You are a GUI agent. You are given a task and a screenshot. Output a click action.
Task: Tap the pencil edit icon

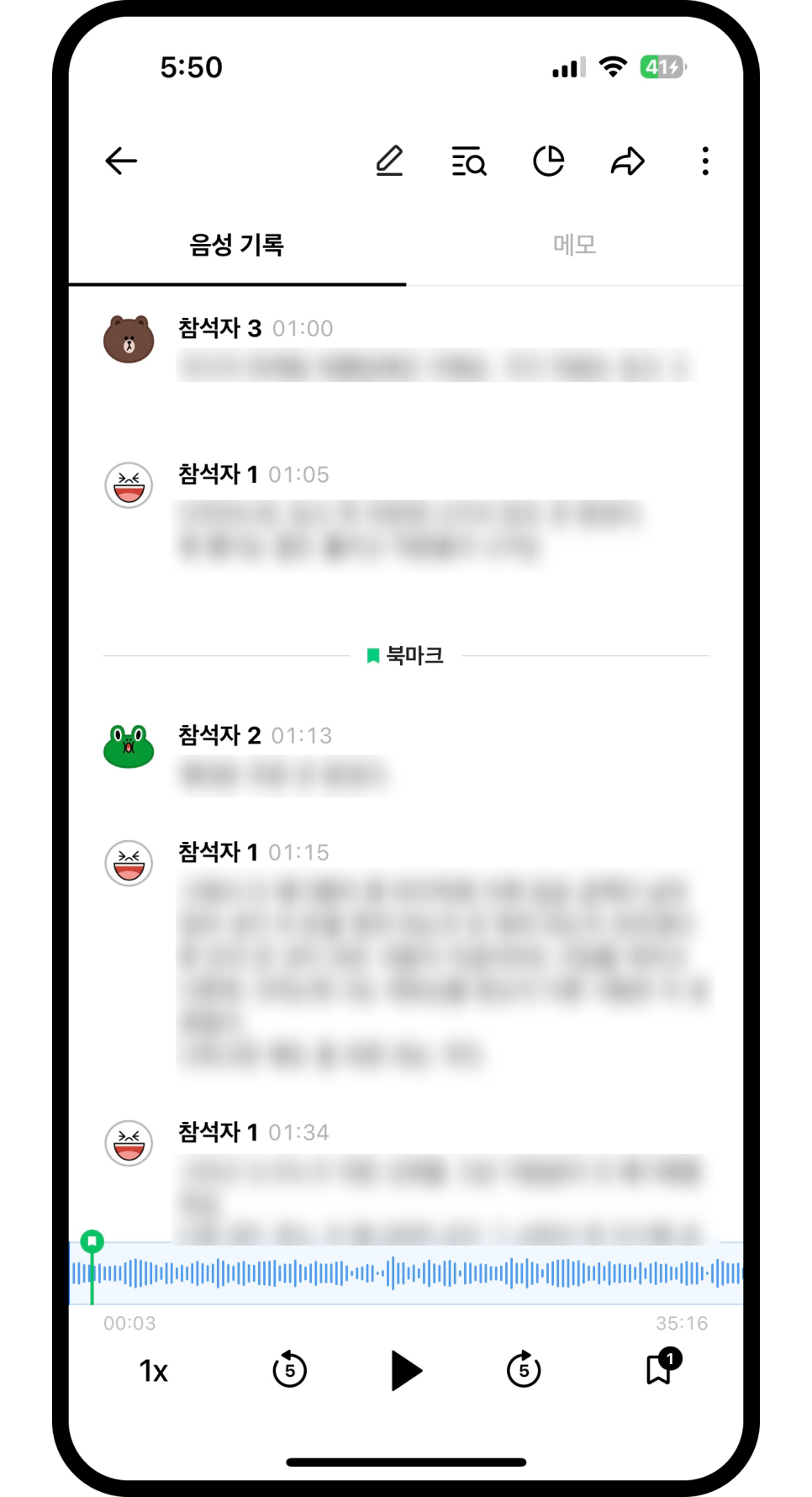(389, 161)
